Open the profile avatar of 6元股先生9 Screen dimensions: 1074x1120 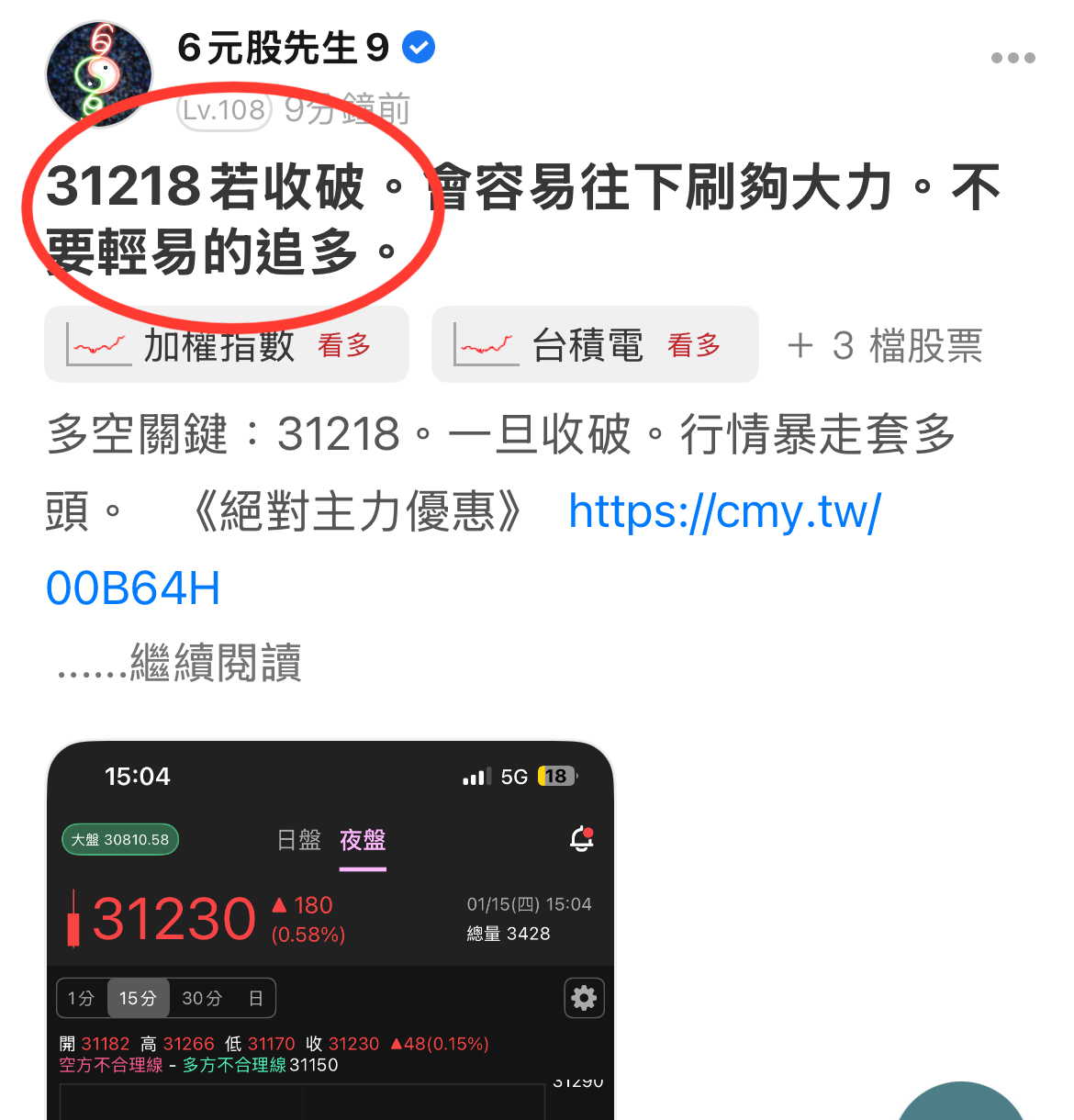(98, 73)
